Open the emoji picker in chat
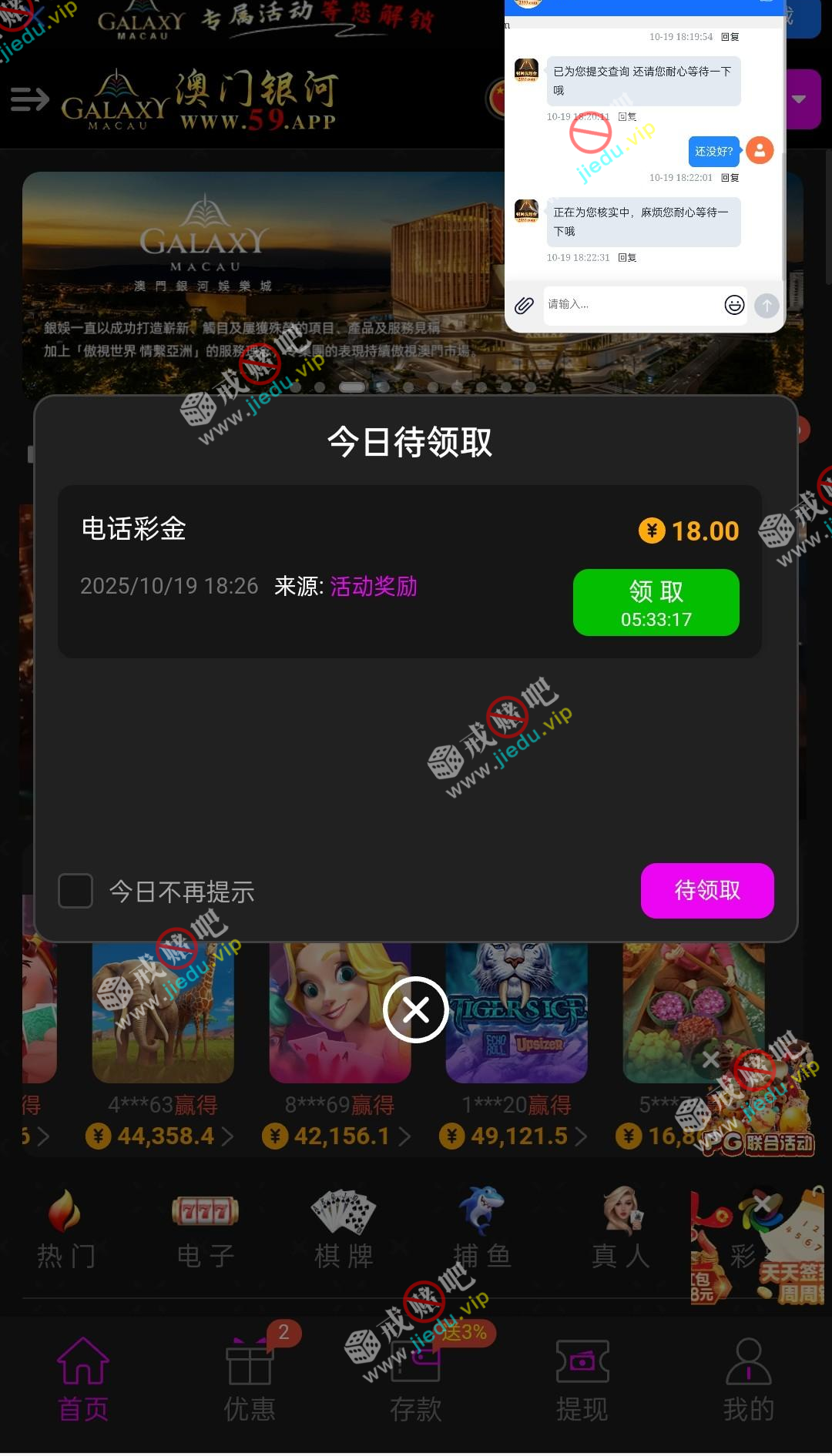The height and width of the screenshot is (1456, 832). pos(734,306)
